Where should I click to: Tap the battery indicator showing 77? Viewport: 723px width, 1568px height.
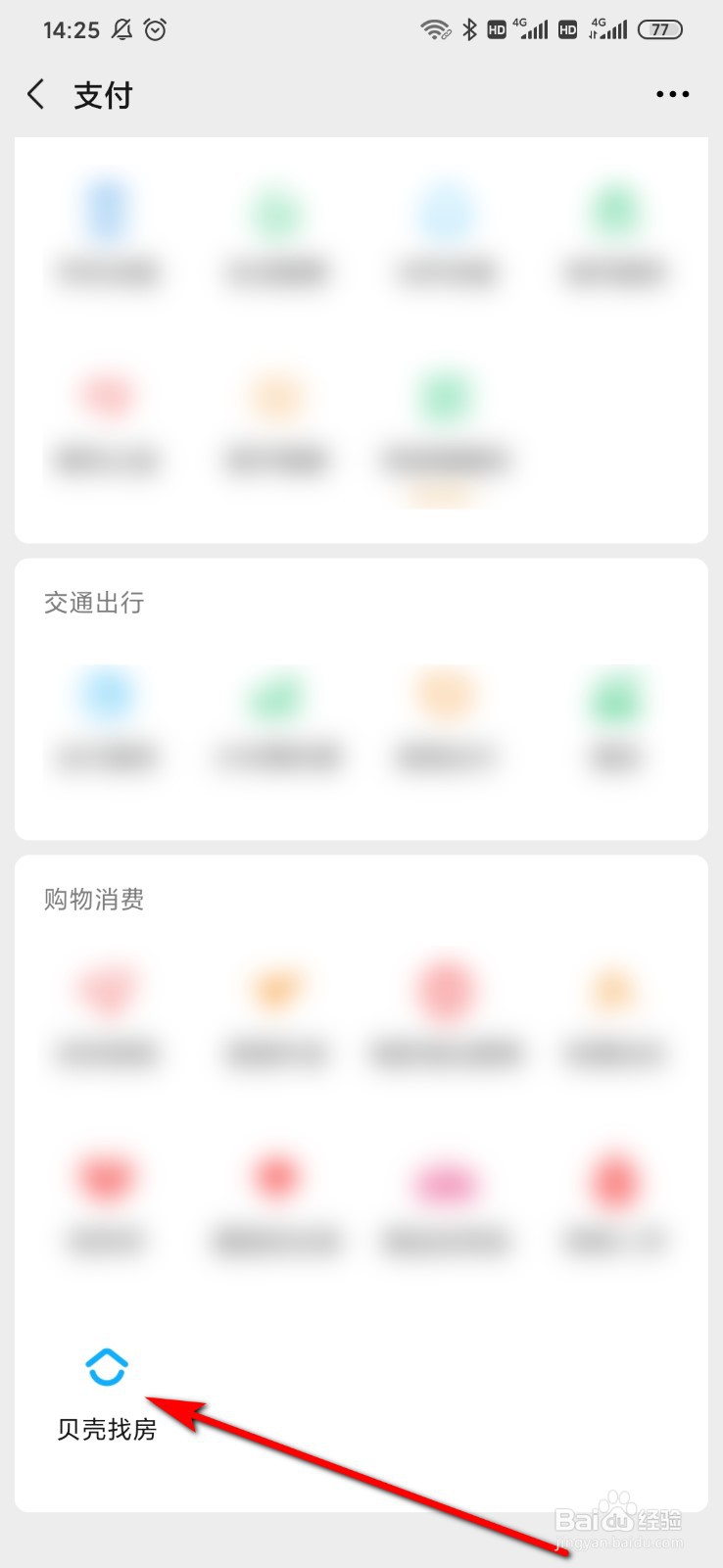pyautogui.click(x=659, y=28)
